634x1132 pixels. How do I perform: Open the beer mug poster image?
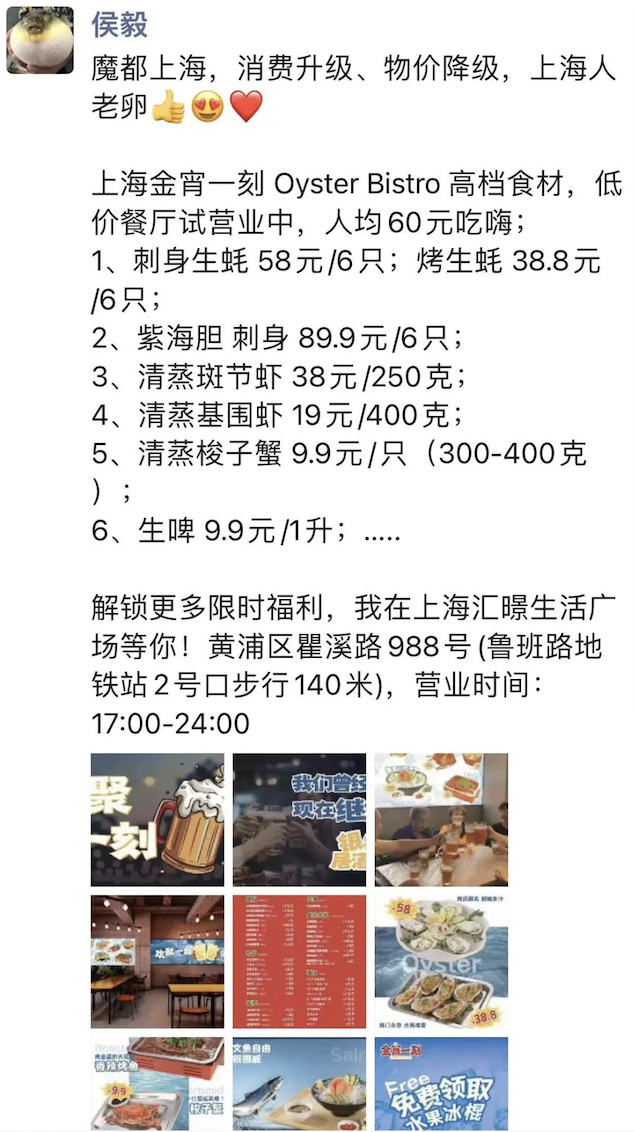[157, 819]
